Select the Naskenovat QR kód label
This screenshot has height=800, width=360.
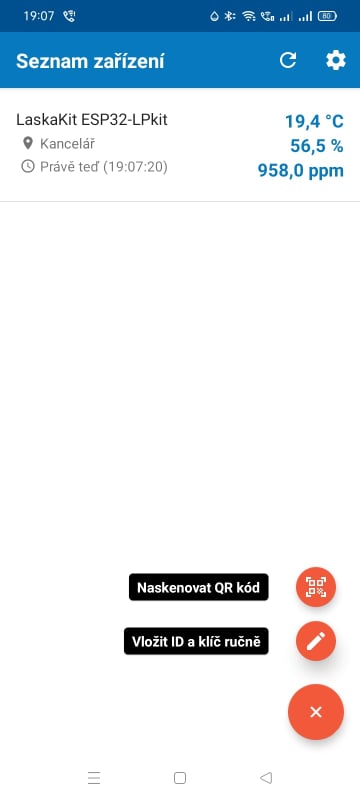click(x=199, y=587)
